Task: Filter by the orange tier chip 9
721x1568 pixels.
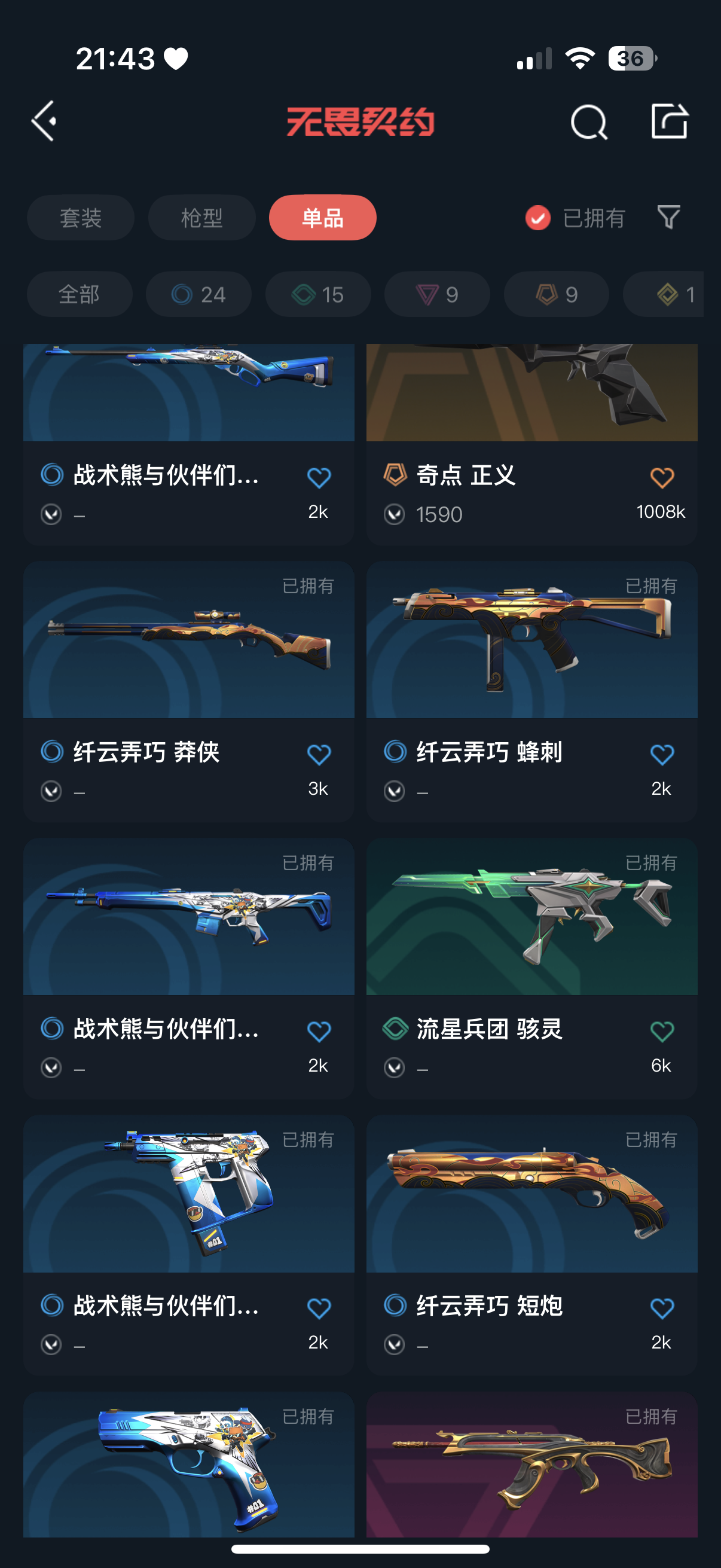Action: [x=556, y=295]
